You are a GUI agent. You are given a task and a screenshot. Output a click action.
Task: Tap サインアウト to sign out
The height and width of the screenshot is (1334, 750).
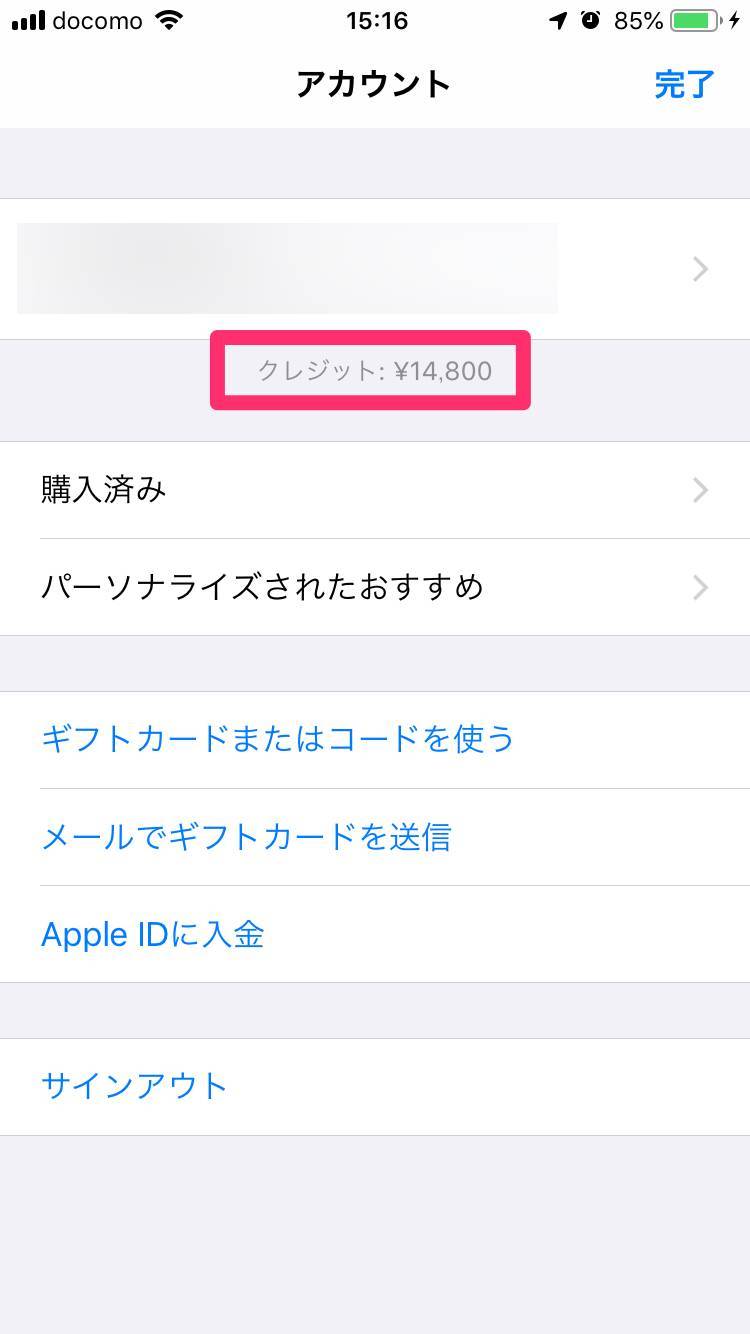375,1087
